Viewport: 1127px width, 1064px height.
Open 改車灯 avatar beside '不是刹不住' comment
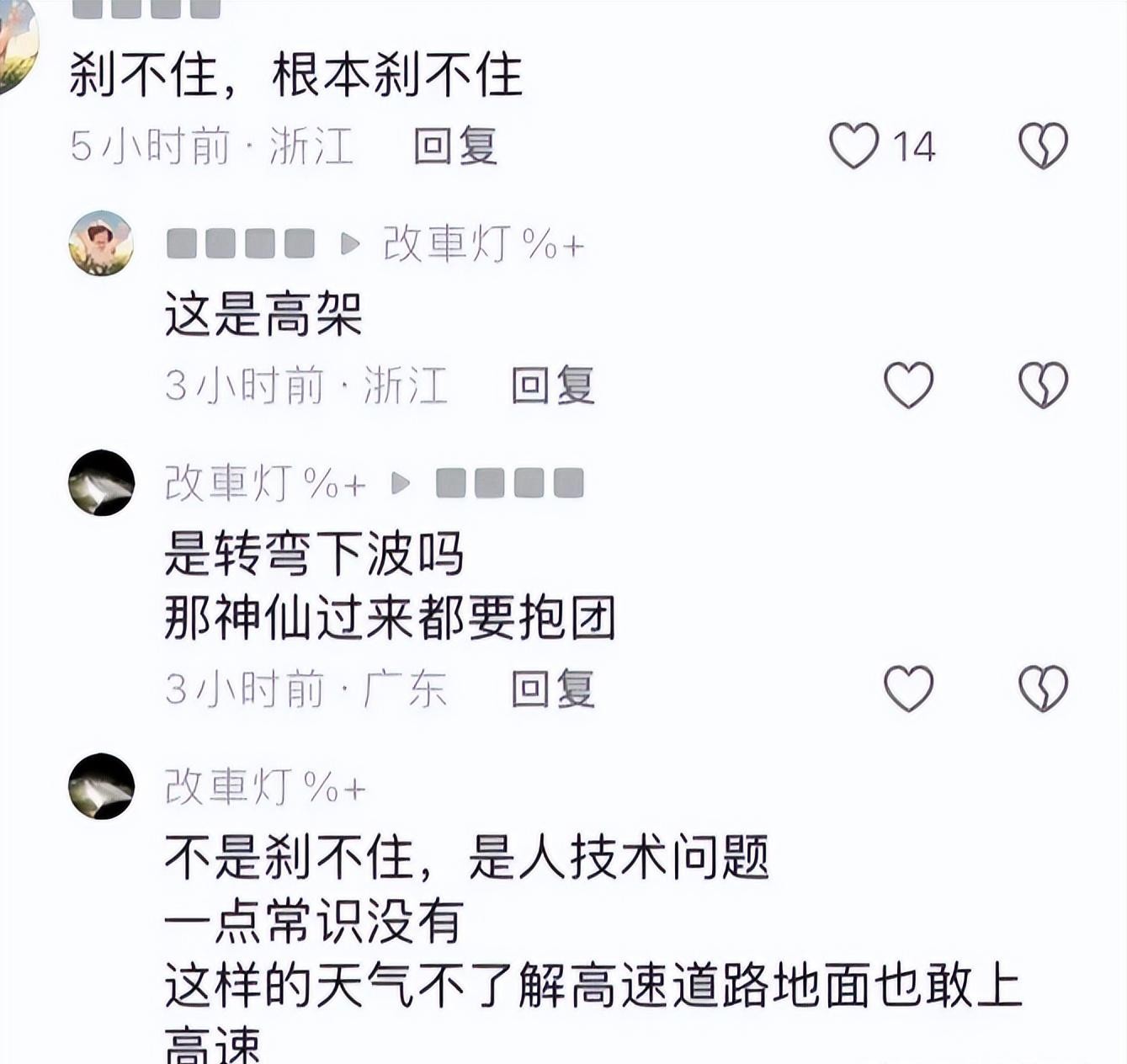pos(101,786)
